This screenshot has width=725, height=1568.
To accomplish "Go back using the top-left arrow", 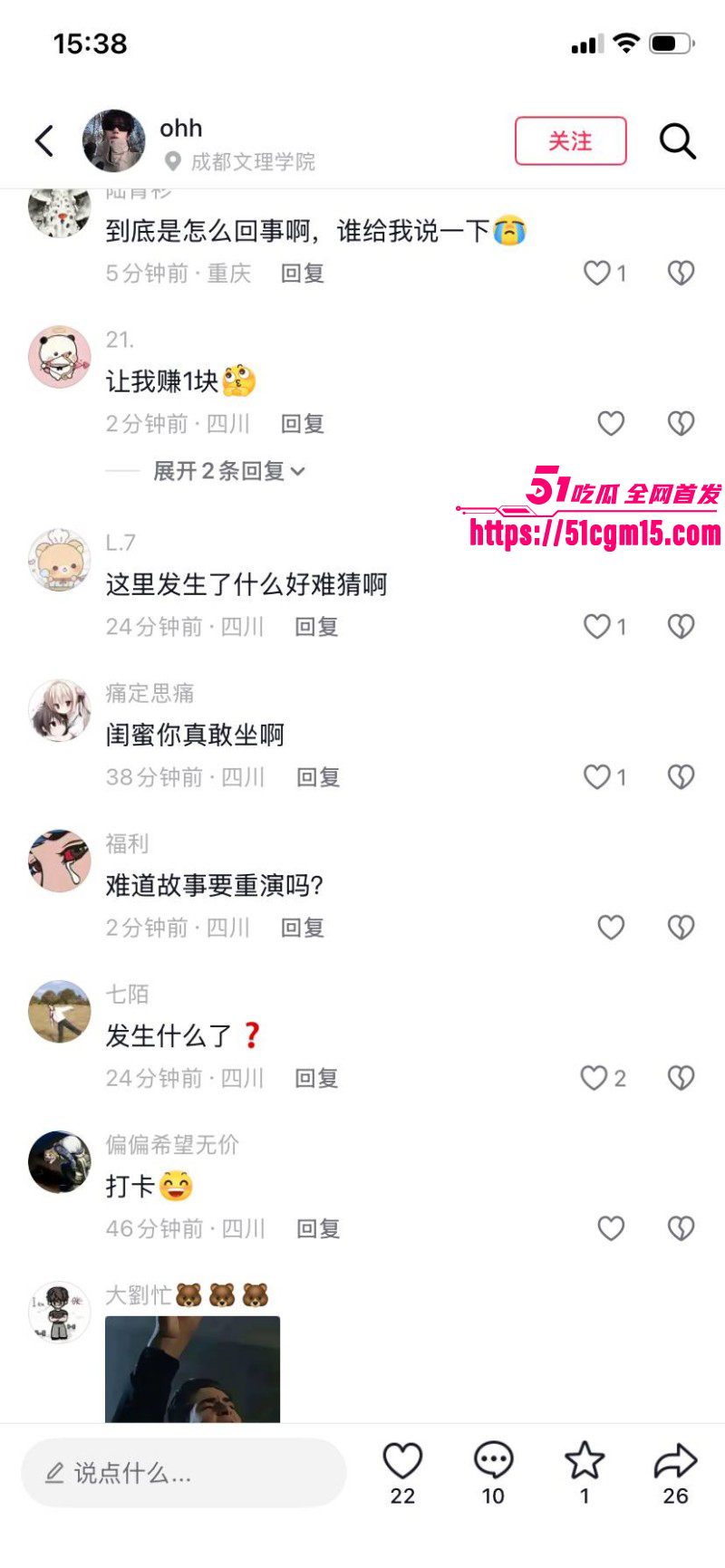I will tap(44, 141).
